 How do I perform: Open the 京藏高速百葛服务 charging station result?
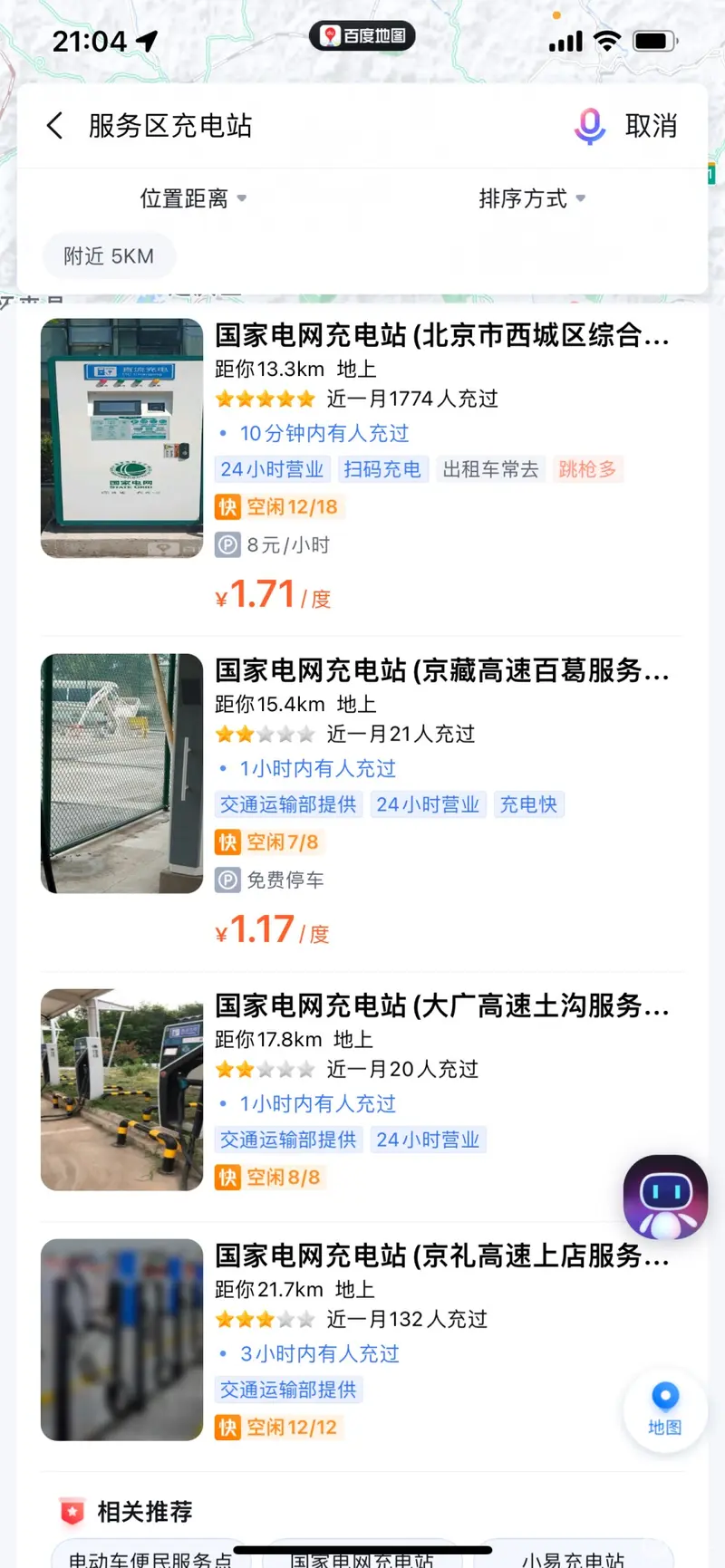coord(441,671)
